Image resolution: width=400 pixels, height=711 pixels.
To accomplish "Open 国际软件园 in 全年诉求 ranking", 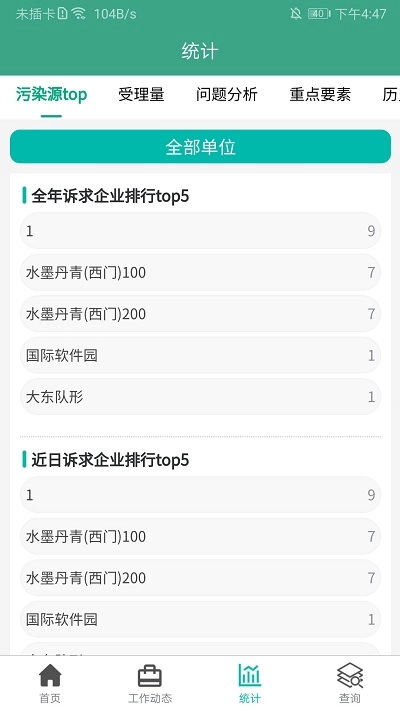I will (200, 355).
